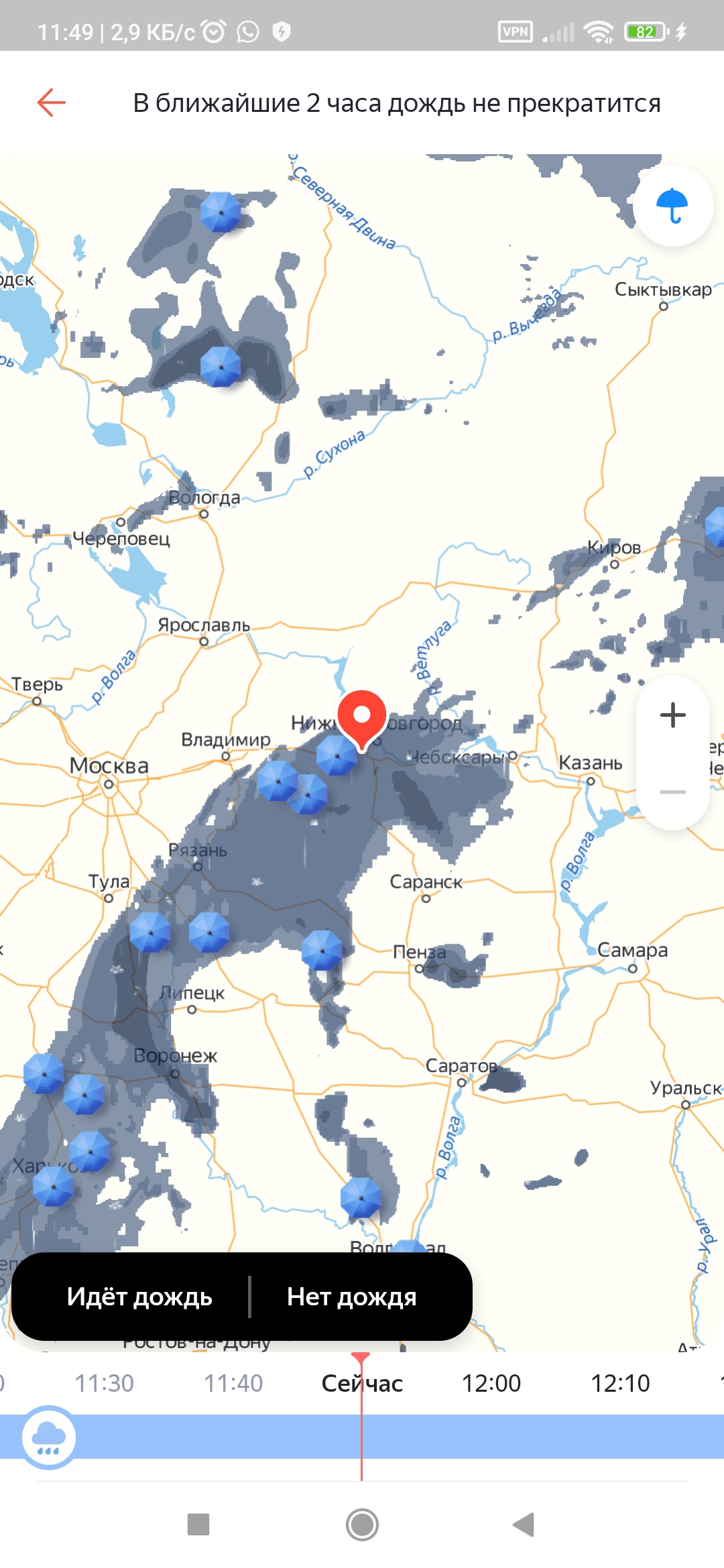The height and width of the screenshot is (1568, 724).
Task: Report that it is raining (Идёт дождь)
Action: click(x=139, y=1297)
